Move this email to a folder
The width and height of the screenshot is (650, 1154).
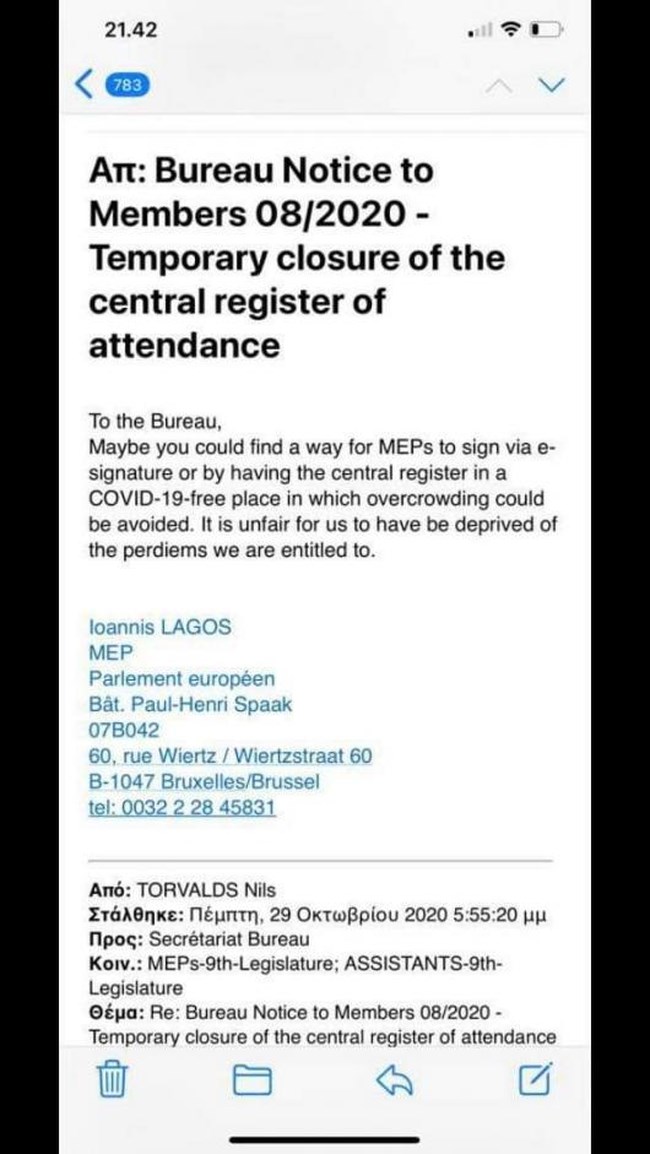(x=252, y=1079)
